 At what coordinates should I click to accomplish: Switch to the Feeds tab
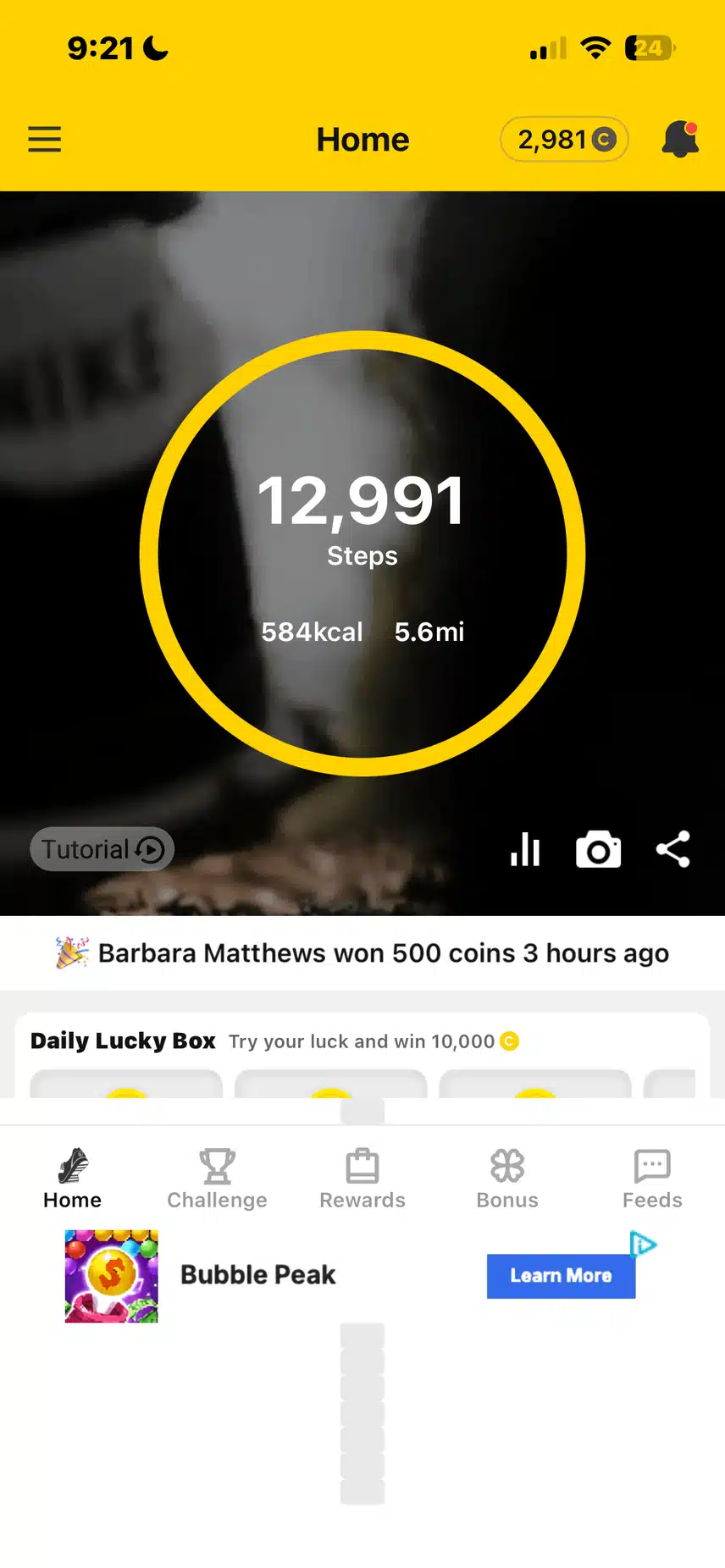pos(652,1179)
